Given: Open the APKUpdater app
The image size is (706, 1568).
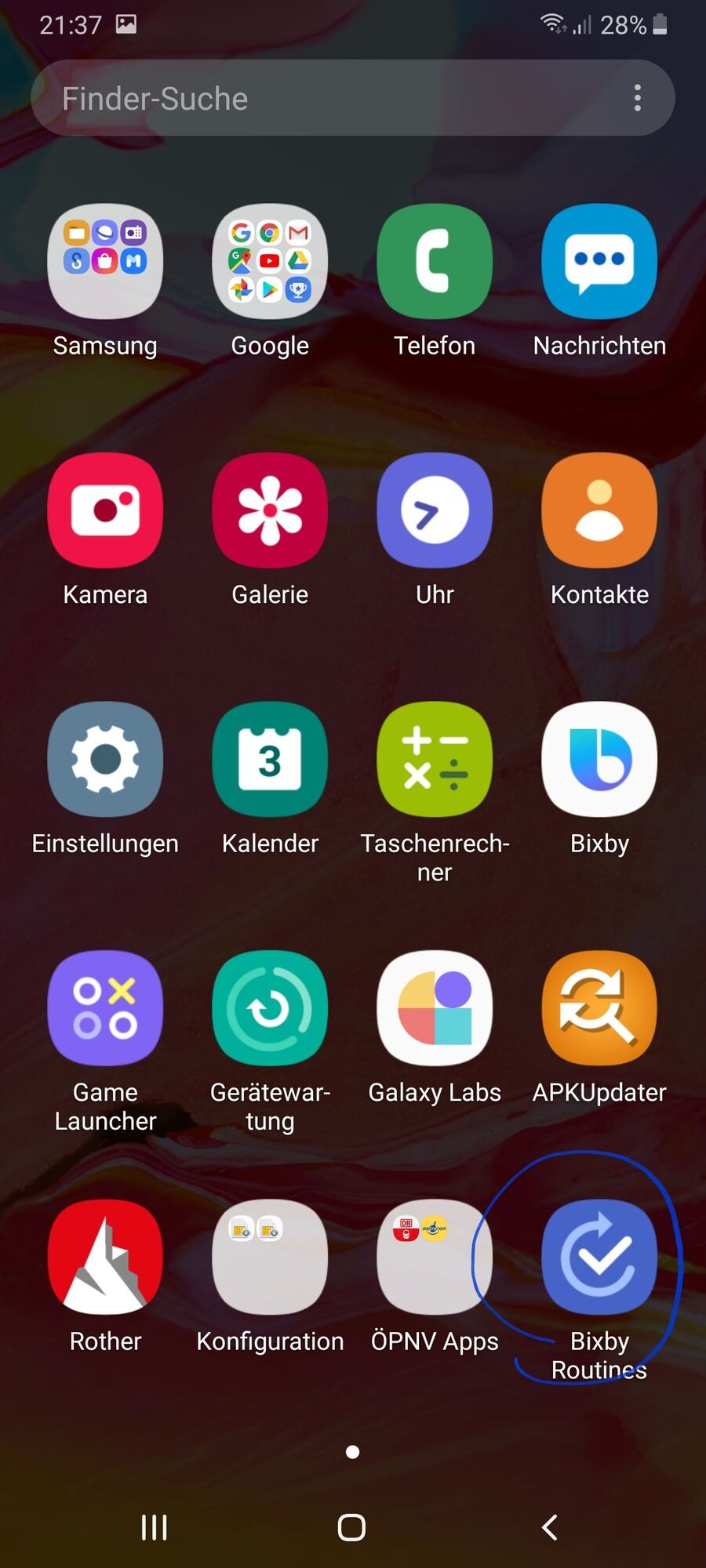Looking at the screenshot, I should [599, 1008].
